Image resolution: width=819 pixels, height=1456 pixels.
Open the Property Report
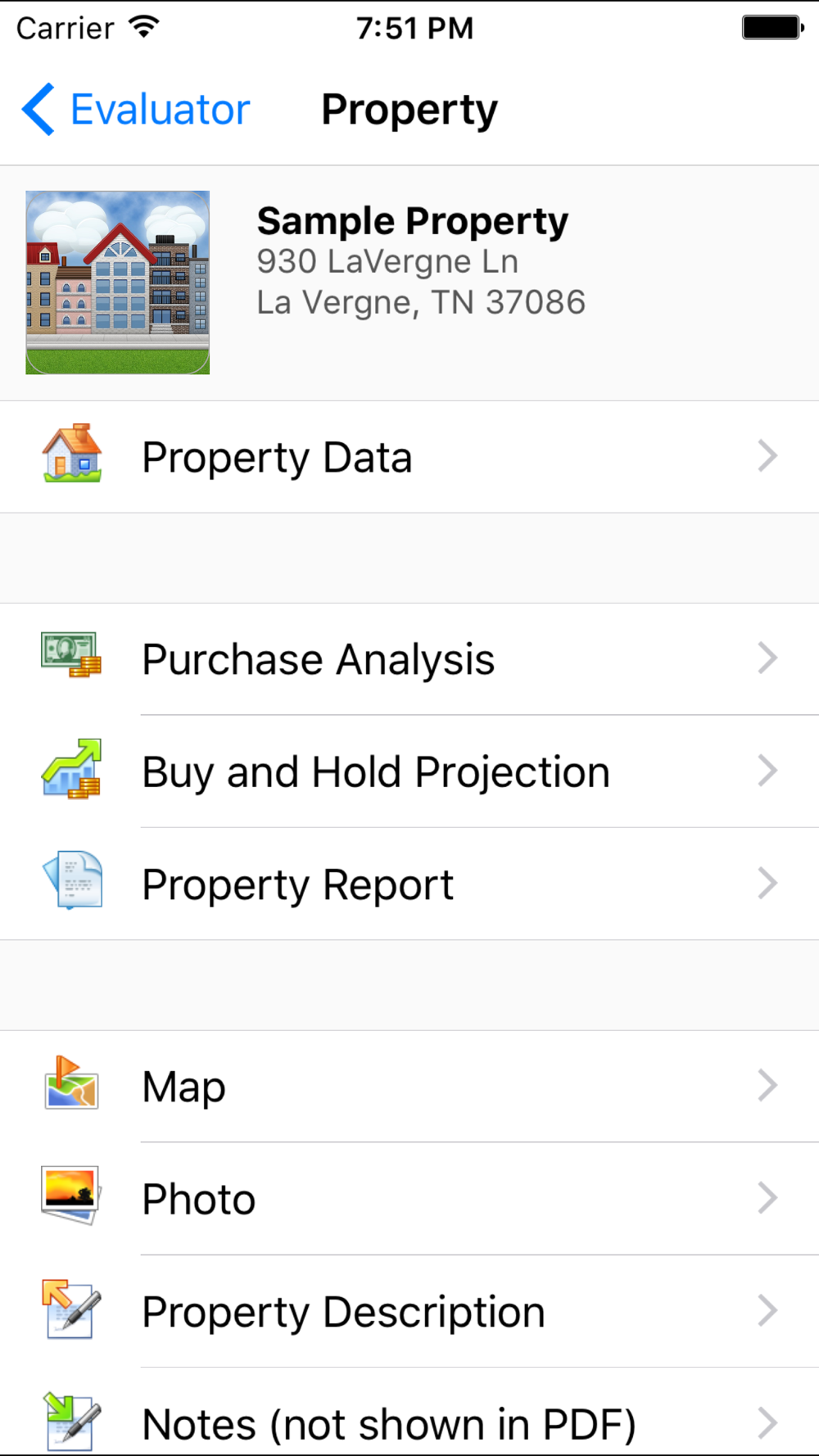click(409, 884)
